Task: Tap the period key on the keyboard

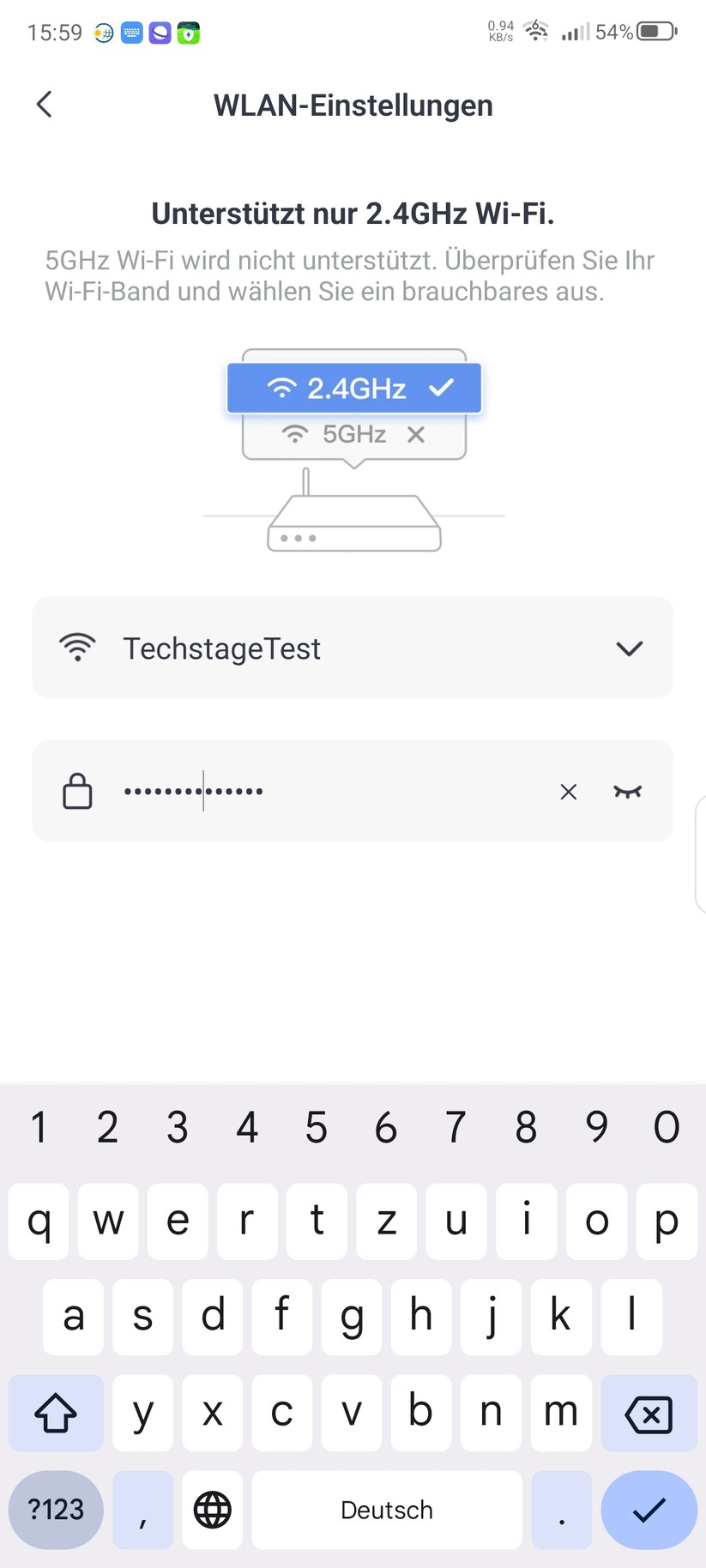Action: pyautogui.click(x=561, y=1510)
